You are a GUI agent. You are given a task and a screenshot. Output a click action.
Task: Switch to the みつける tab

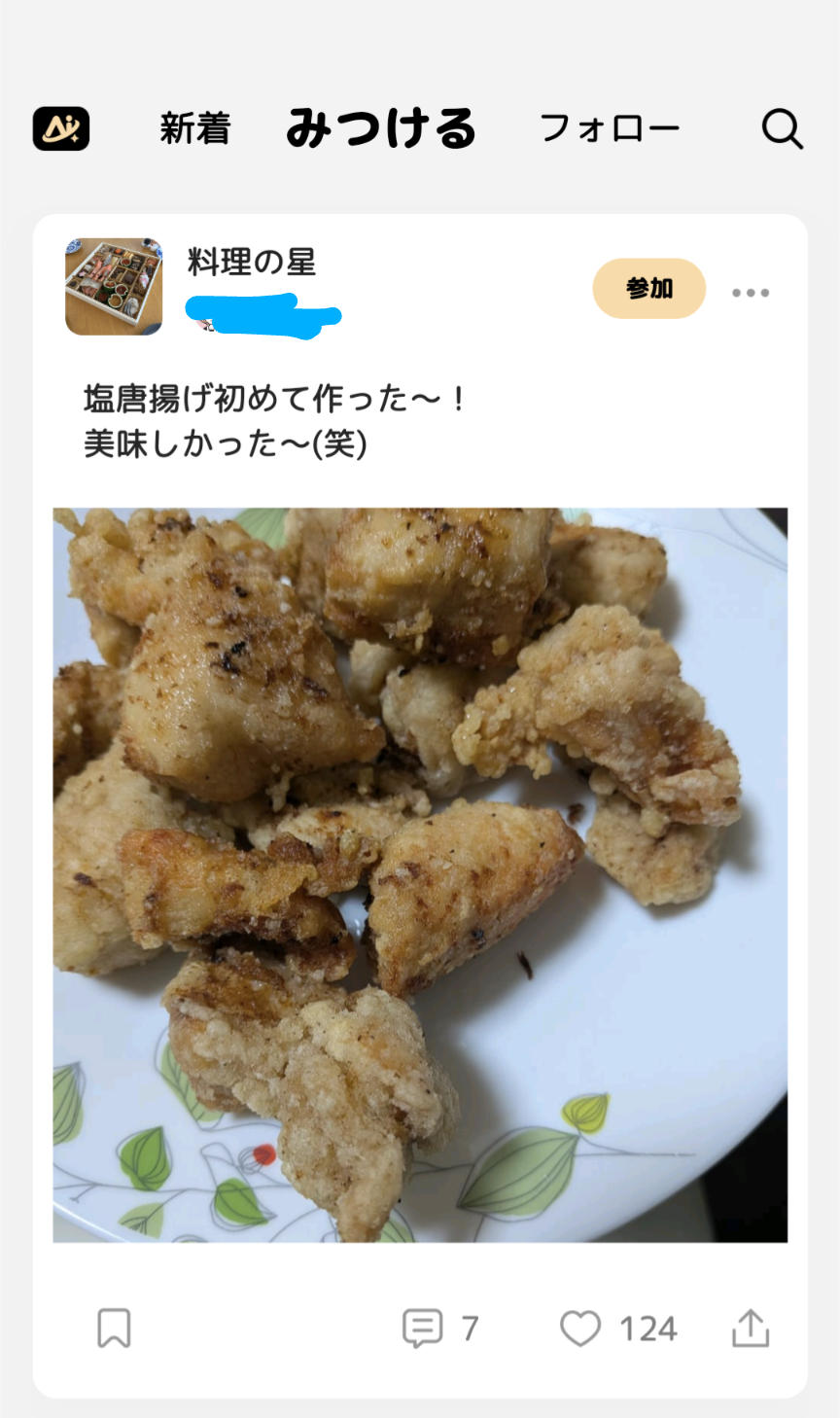381,128
